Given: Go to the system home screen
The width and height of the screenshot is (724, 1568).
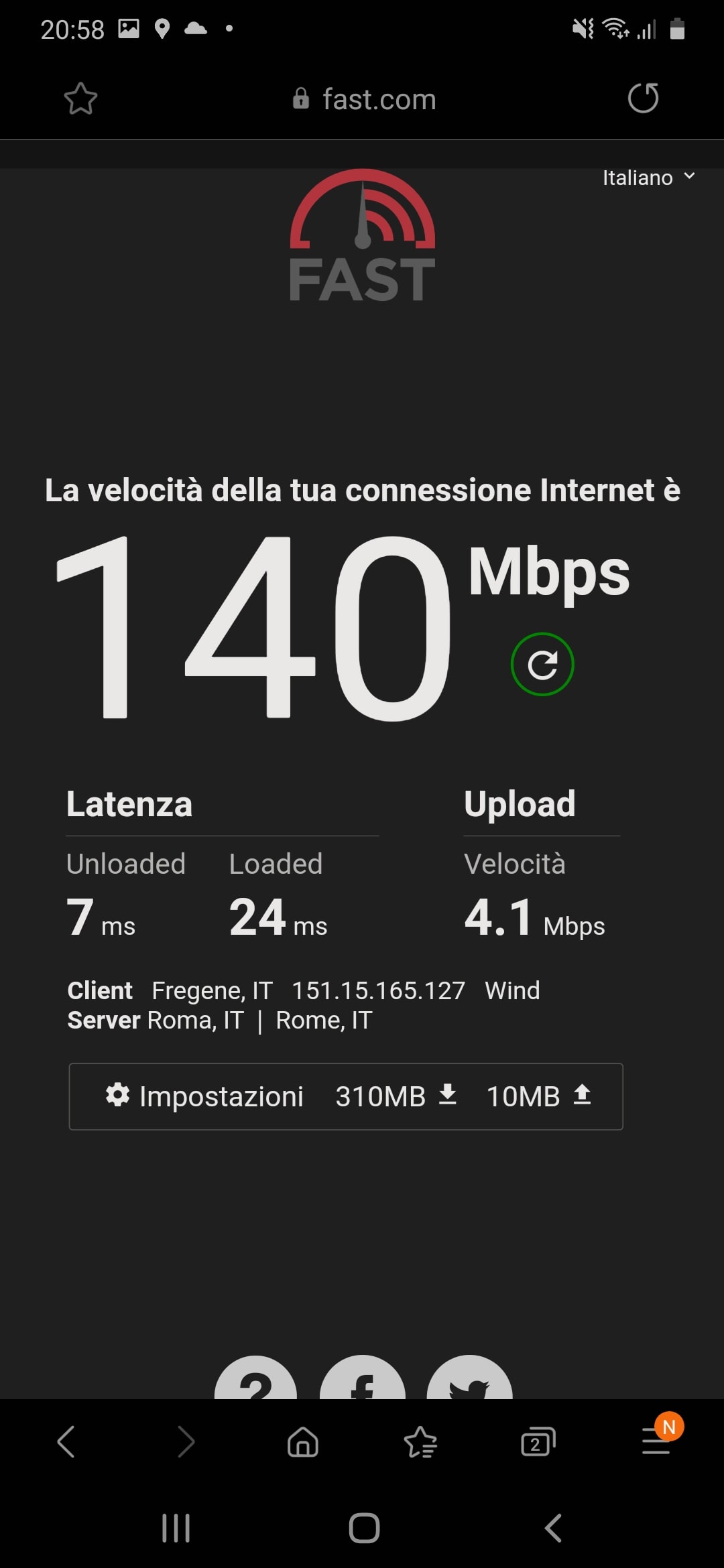Looking at the screenshot, I should (x=364, y=1528).
